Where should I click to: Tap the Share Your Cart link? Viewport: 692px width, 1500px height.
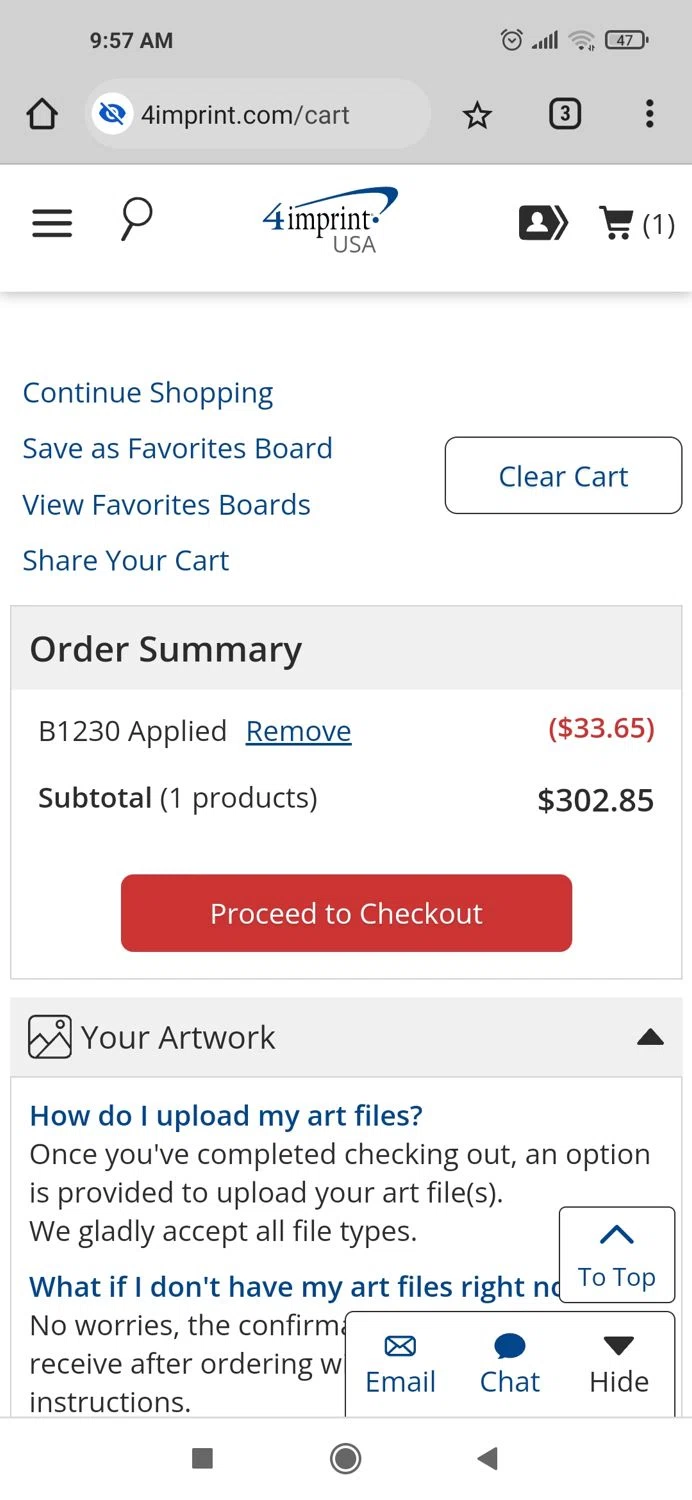126,561
